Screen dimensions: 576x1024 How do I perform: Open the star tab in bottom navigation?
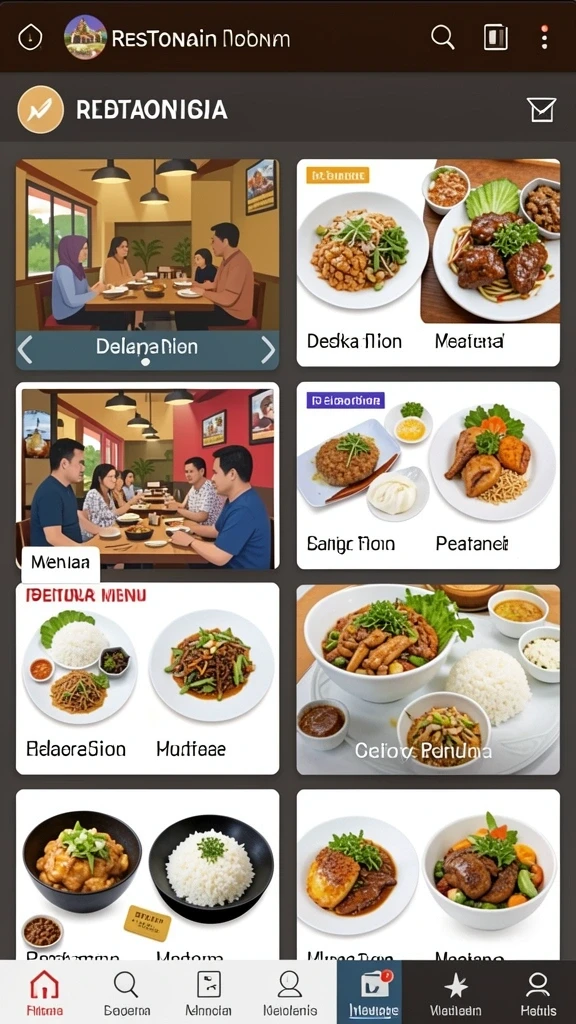455,992
